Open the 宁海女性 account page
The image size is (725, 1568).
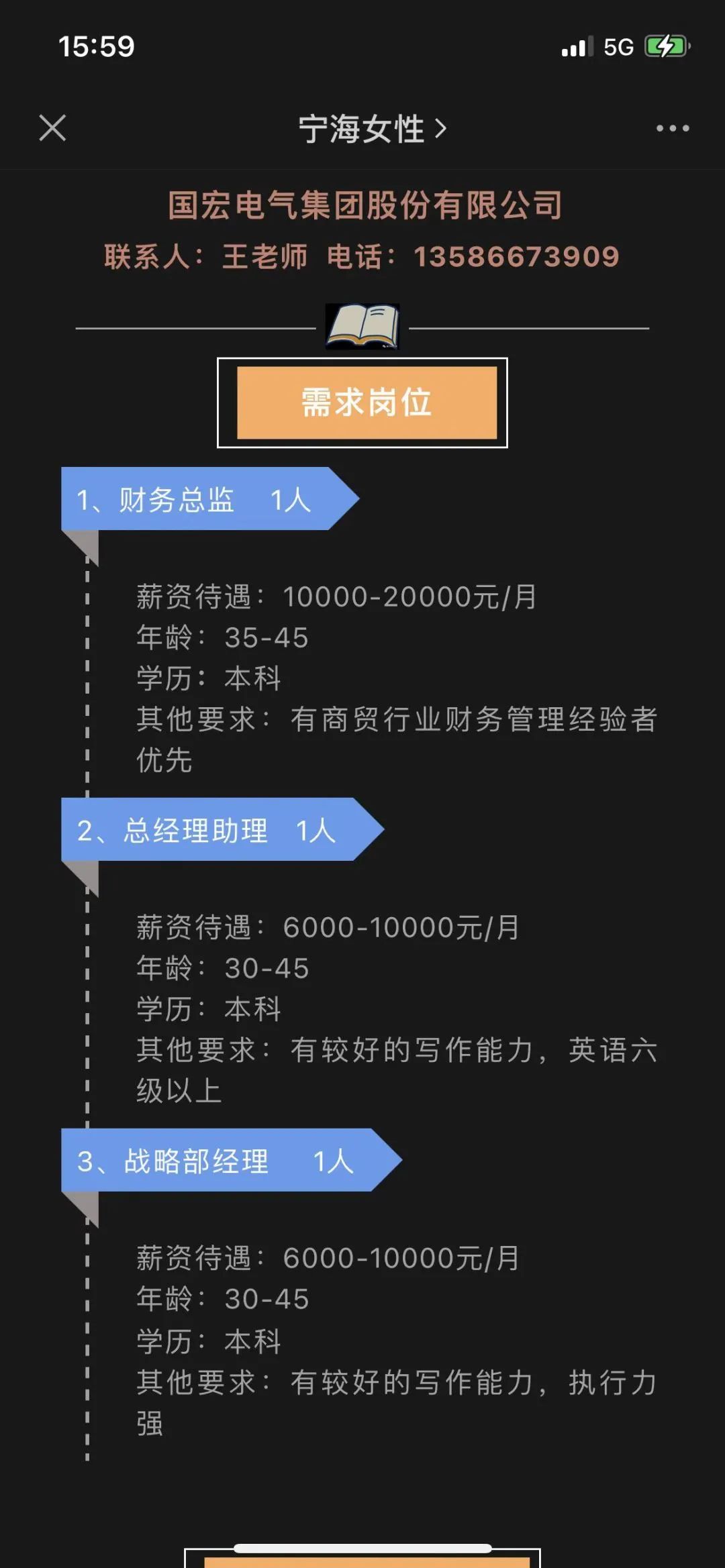click(371, 129)
